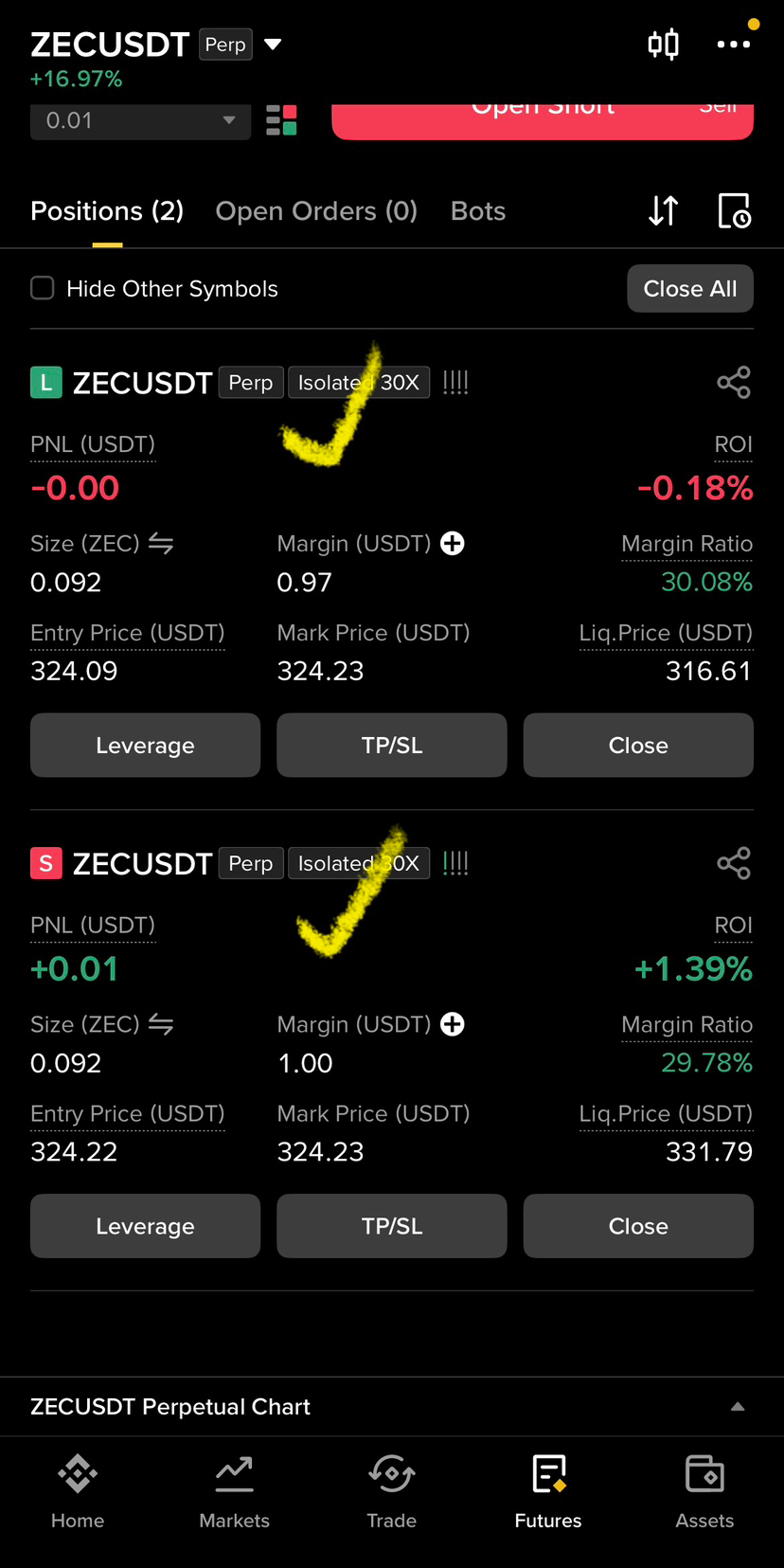Tap the Close All button
Viewport: 784px width, 1568px height.
tap(689, 289)
